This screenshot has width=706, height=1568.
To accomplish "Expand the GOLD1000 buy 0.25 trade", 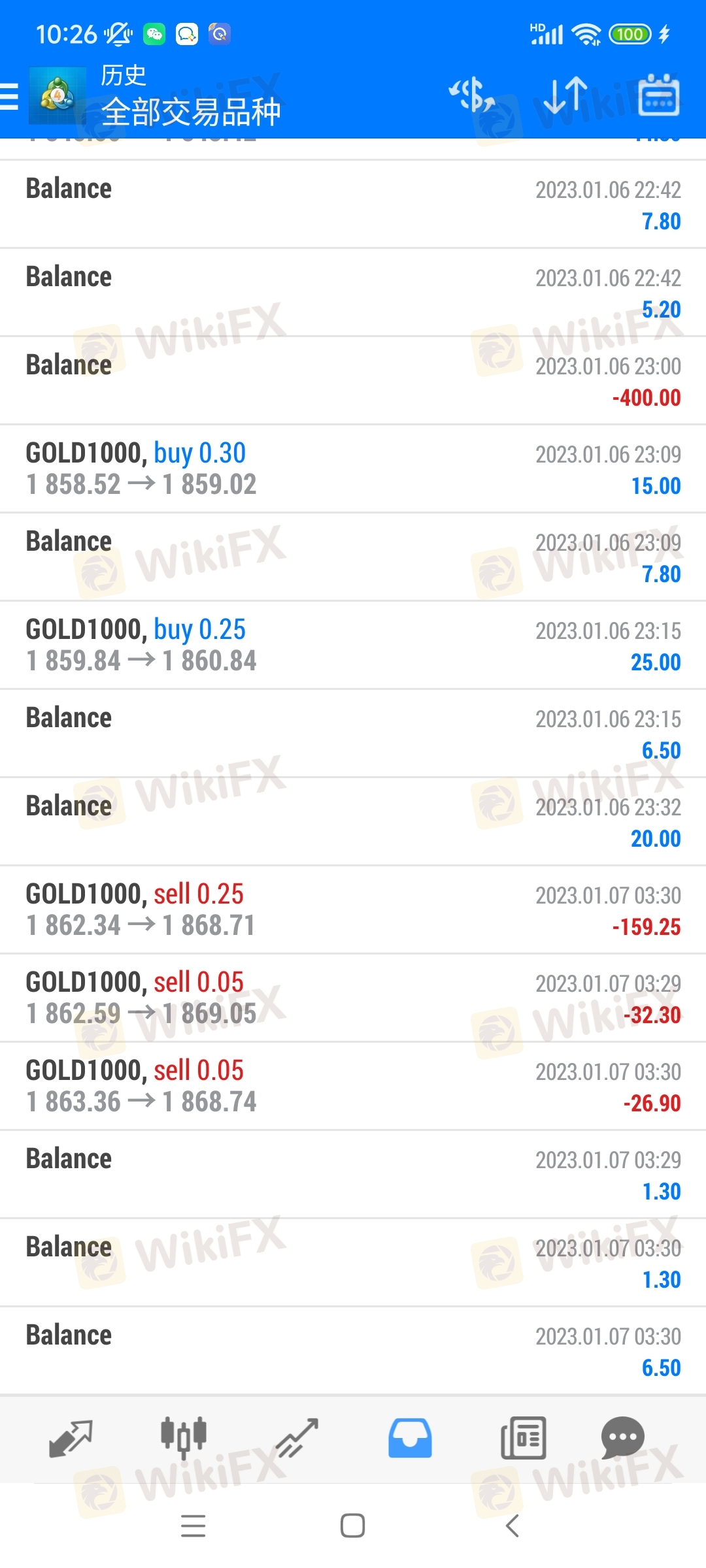I will click(353, 645).
